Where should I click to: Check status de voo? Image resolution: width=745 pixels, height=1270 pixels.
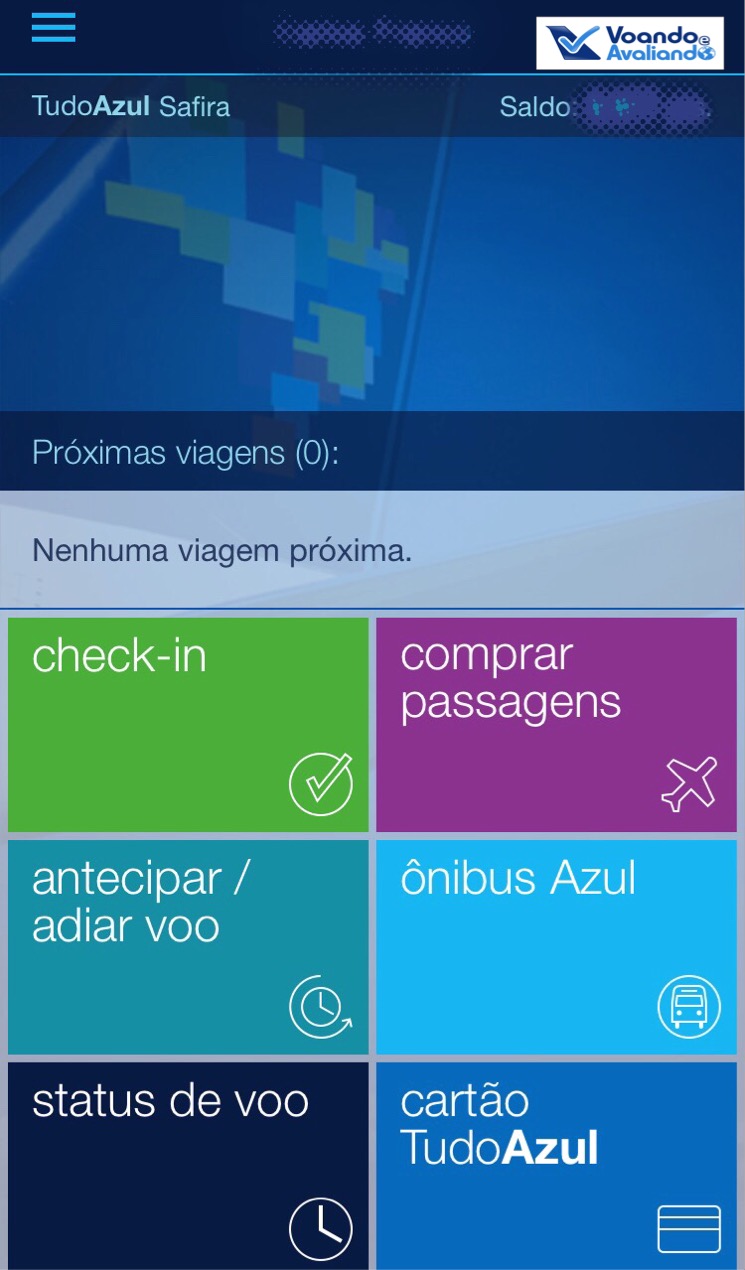[x=188, y=1165]
